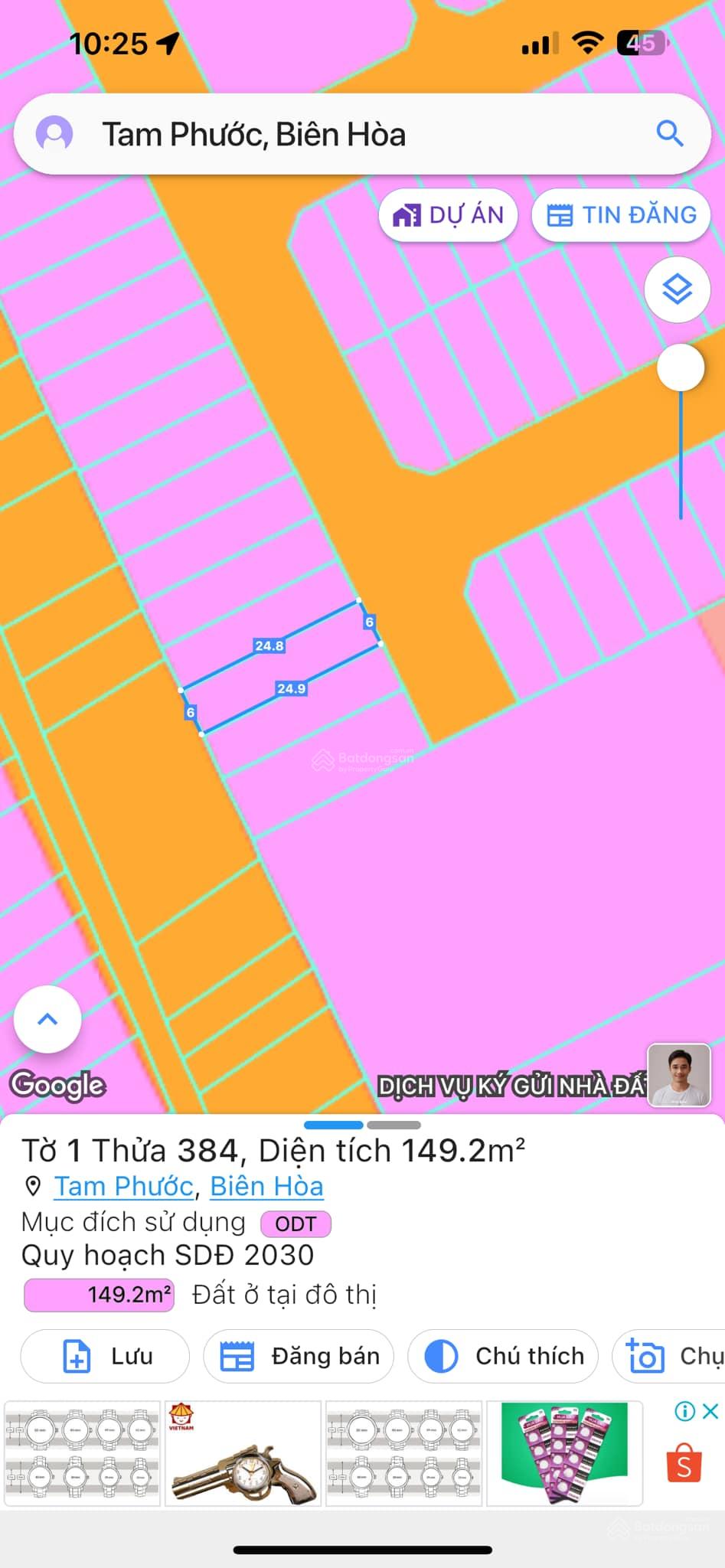Open the DỰ ÁN projects chip
The width and height of the screenshot is (725, 1568).
tap(448, 215)
